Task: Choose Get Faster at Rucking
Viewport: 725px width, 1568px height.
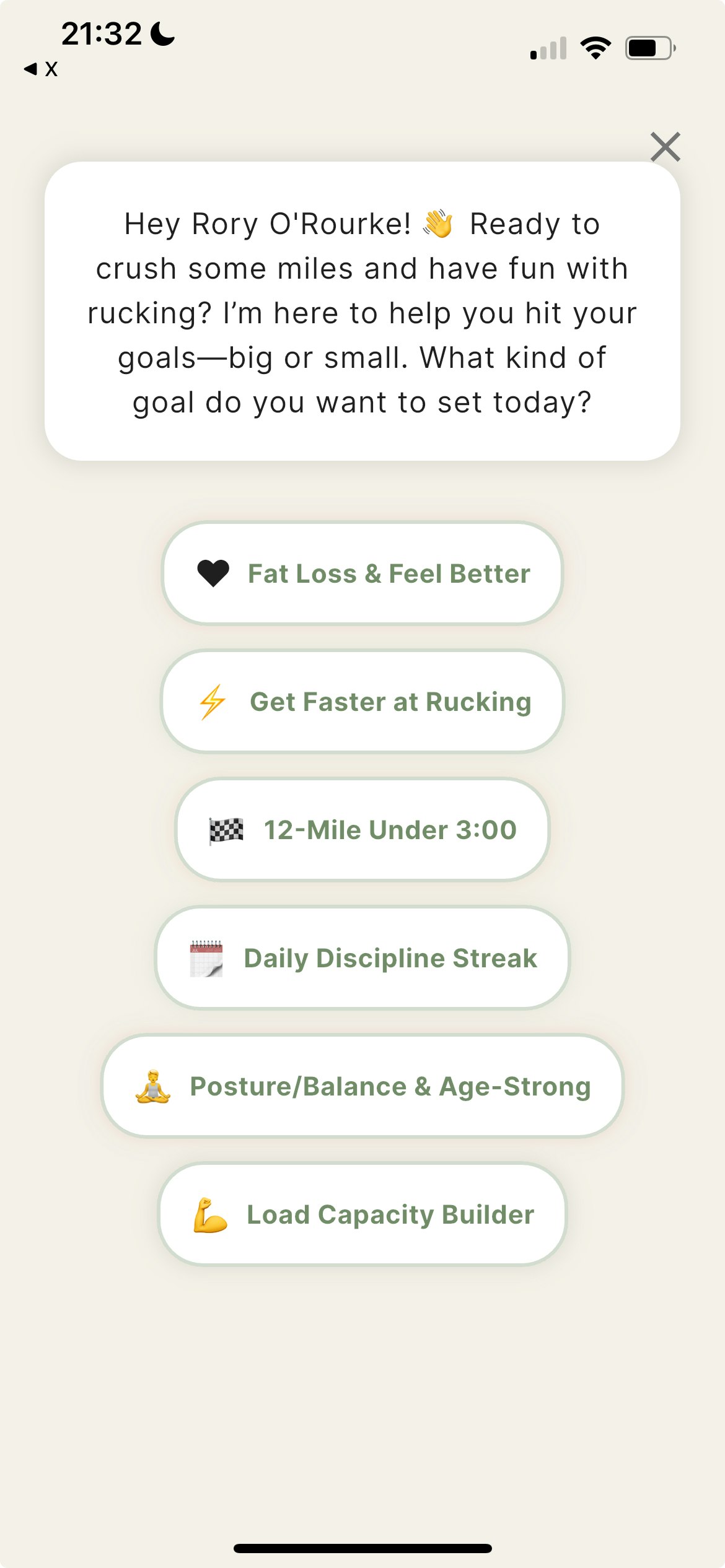Action: point(362,702)
